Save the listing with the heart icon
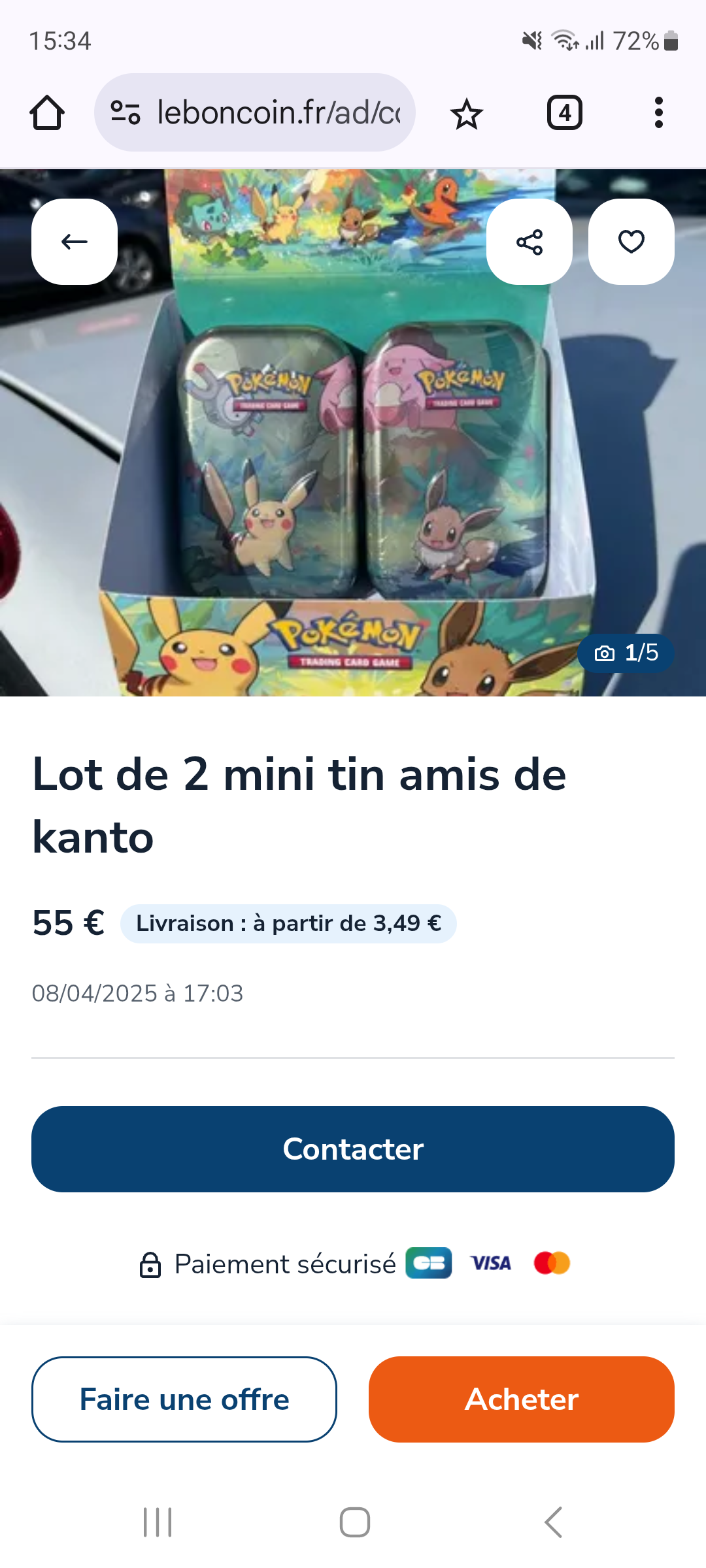 631,242
